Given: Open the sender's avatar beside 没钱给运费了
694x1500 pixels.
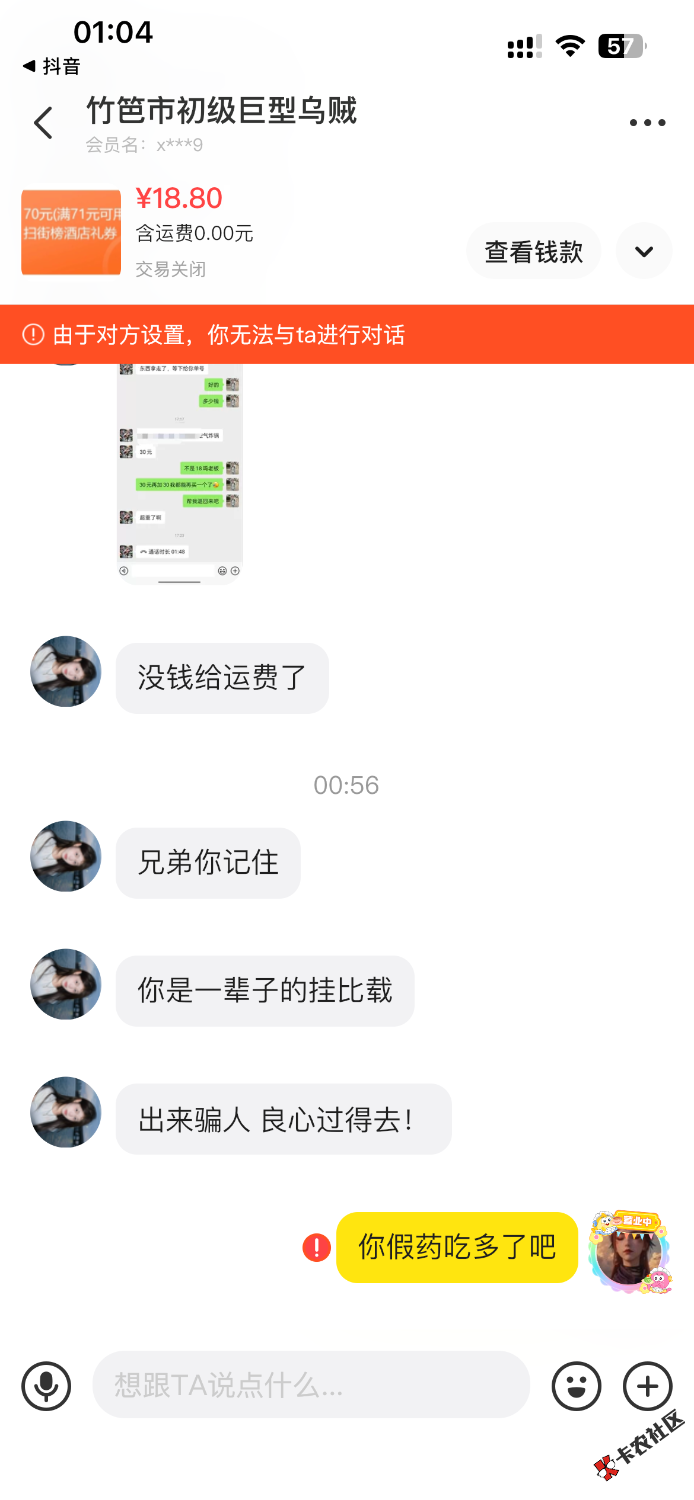Looking at the screenshot, I should click(x=66, y=672).
